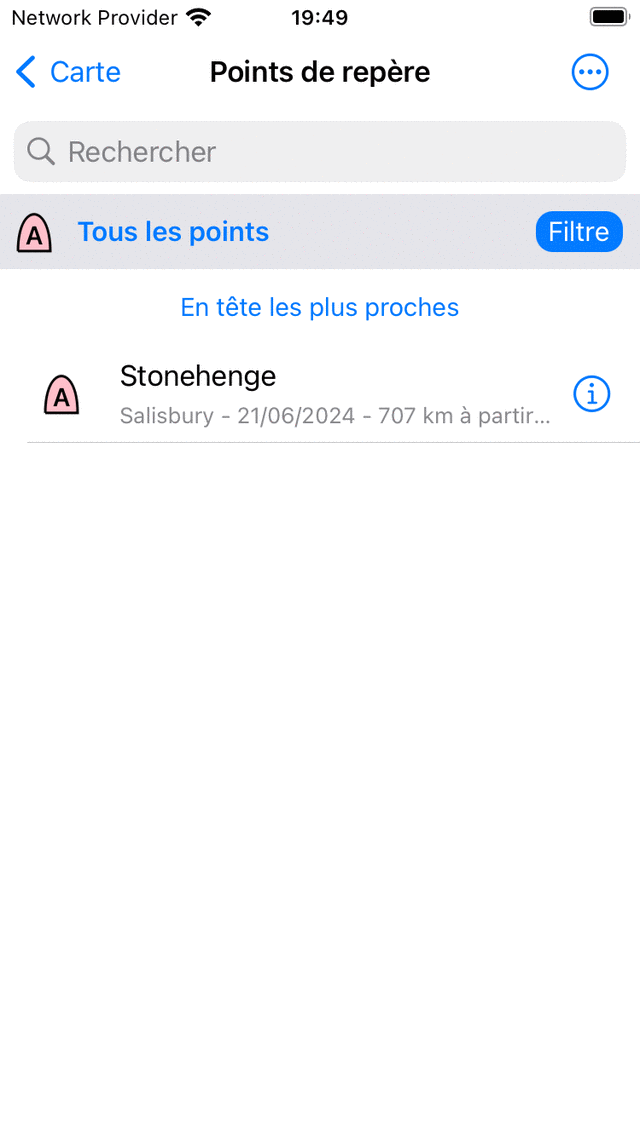
Task: Show info for Stonehenge
Action: coord(591,394)
